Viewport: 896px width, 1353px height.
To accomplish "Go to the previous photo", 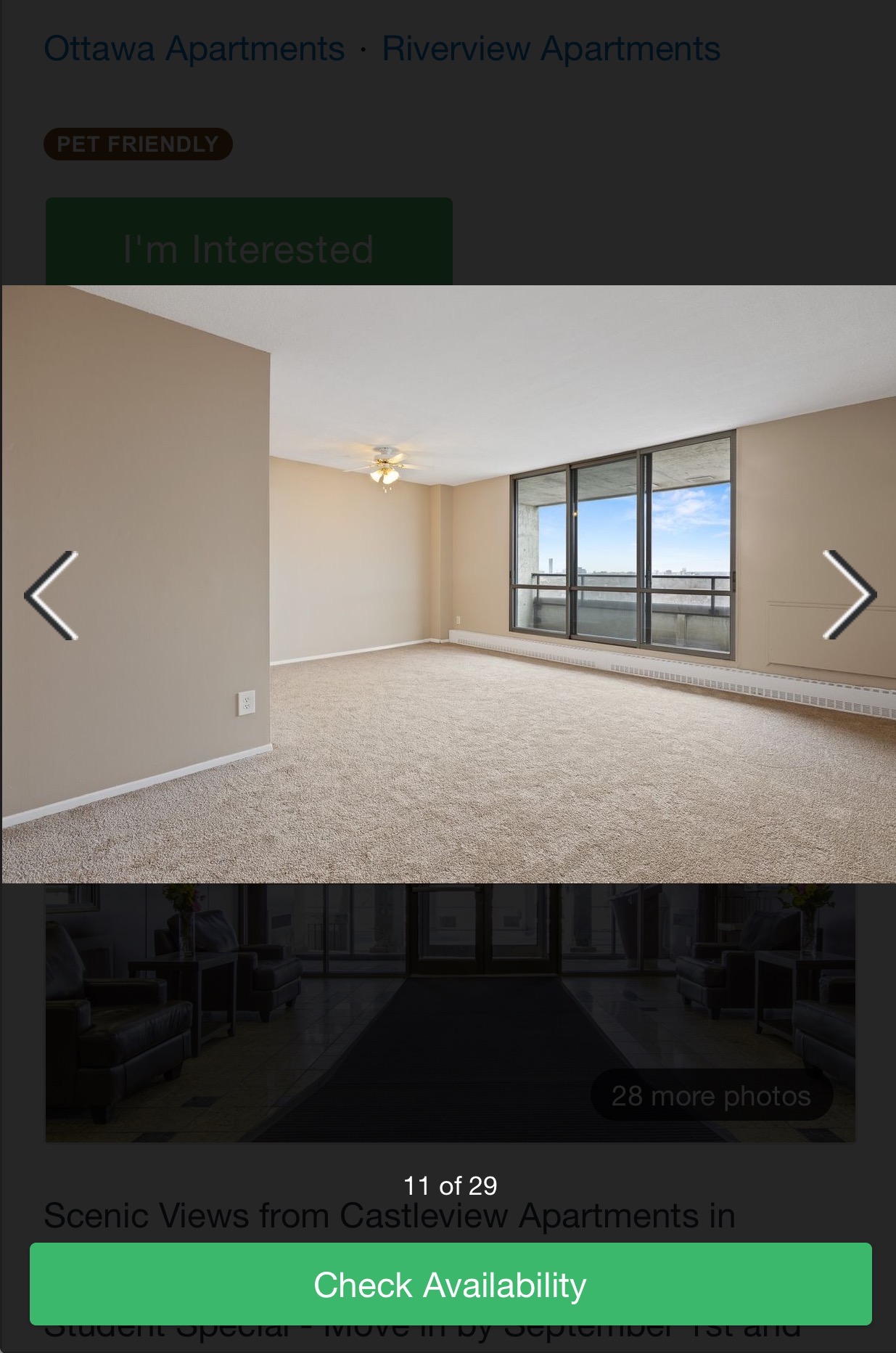I will (x=51, y=595).
